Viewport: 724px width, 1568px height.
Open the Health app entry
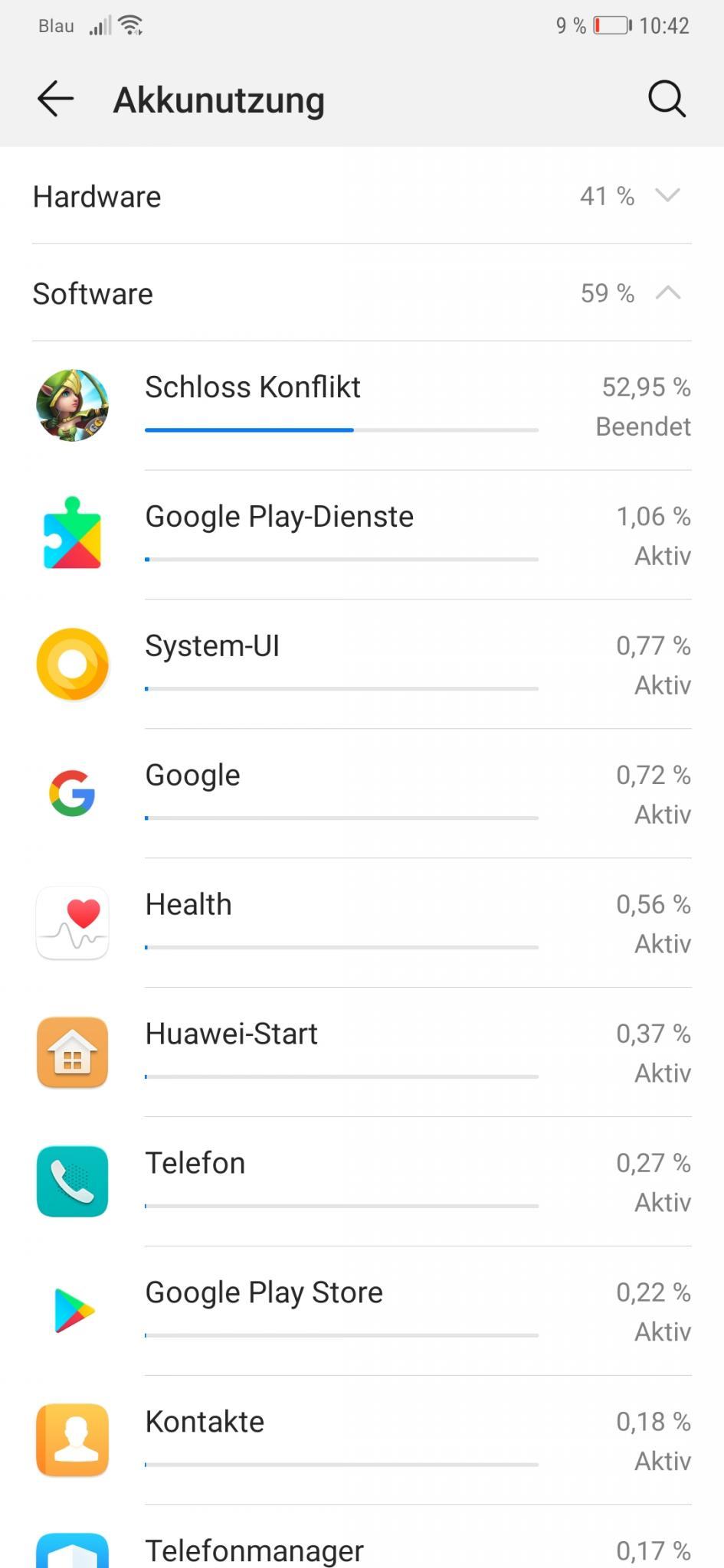(x=362, y=923)
